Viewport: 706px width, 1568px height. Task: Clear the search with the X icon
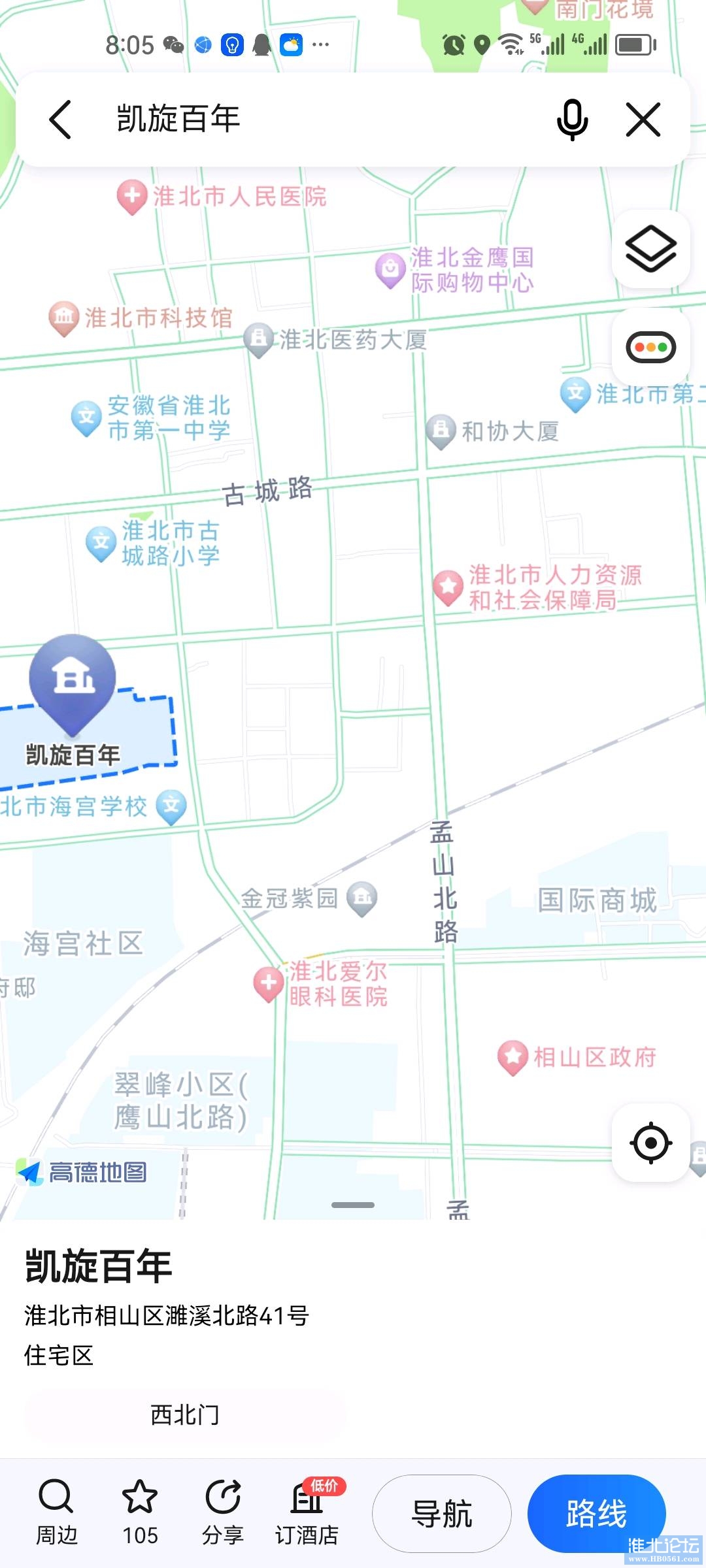pos(643,120)
